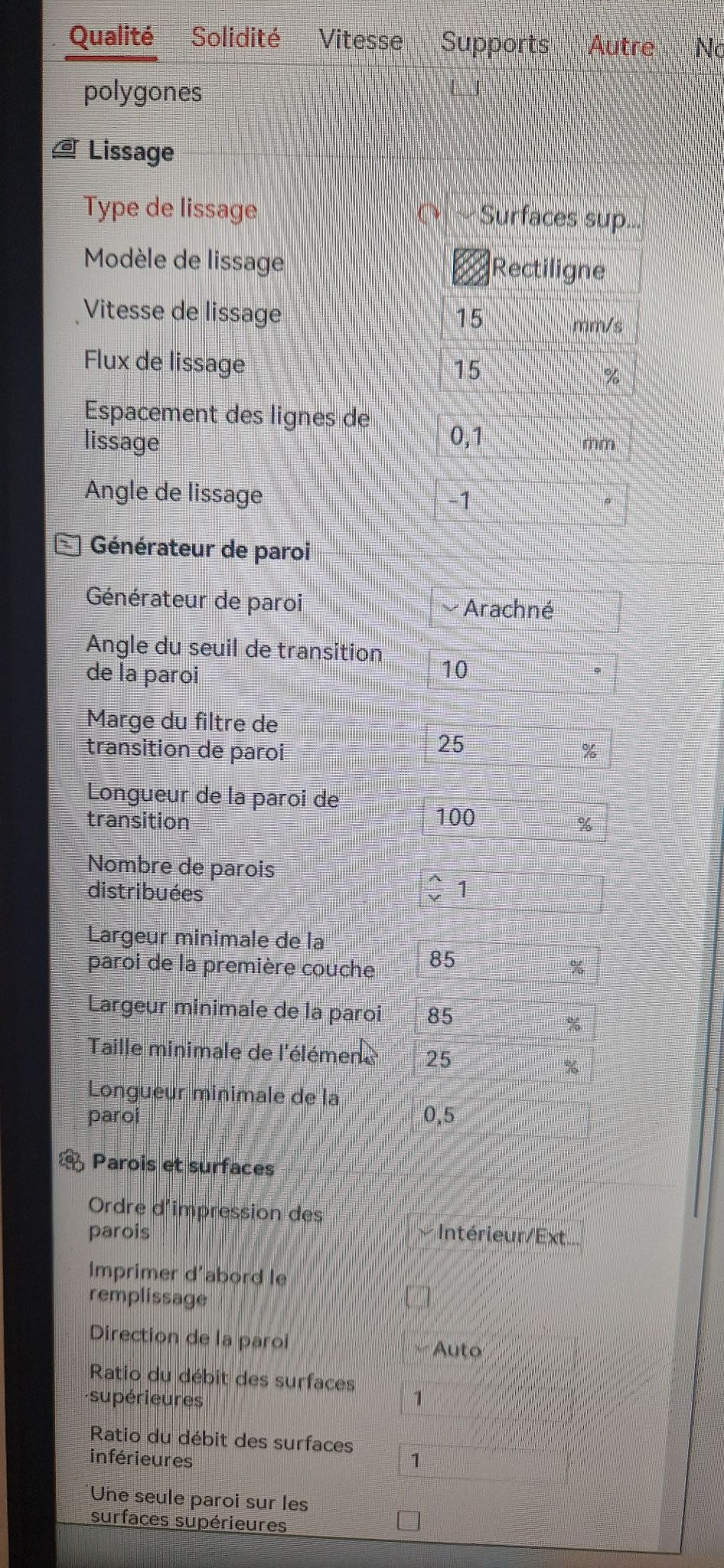Switch to the Solidité tab
Image resolution: width=724 pixels, height=1568 pixels.
point(235,38)
